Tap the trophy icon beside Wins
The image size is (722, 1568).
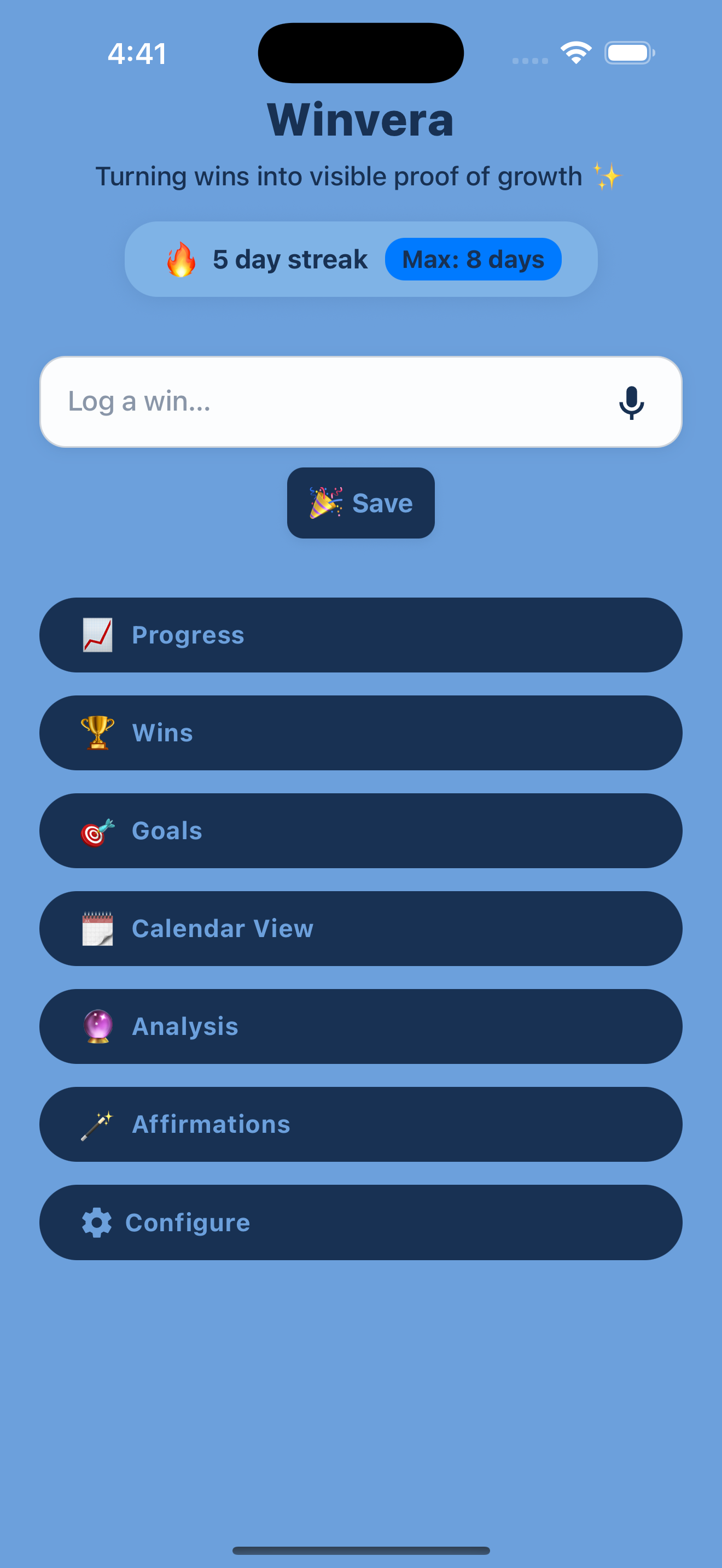(x=97, y=733)
